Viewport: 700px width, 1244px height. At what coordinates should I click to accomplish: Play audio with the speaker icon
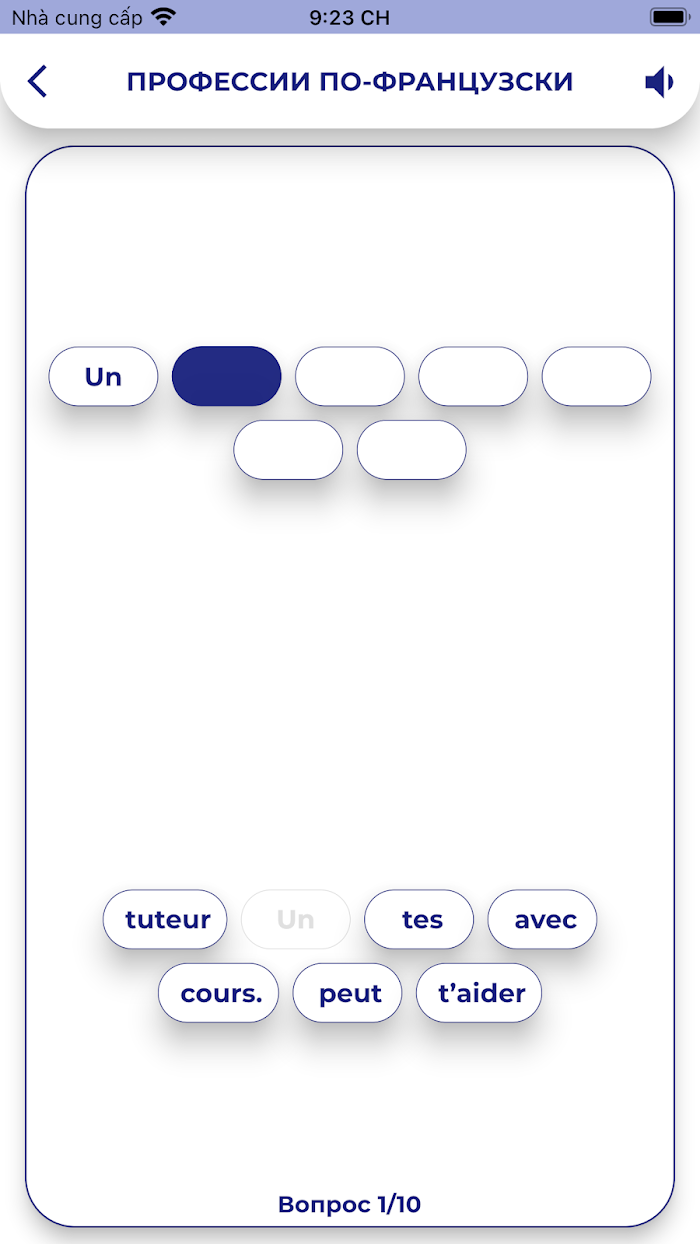pos(659,82)
